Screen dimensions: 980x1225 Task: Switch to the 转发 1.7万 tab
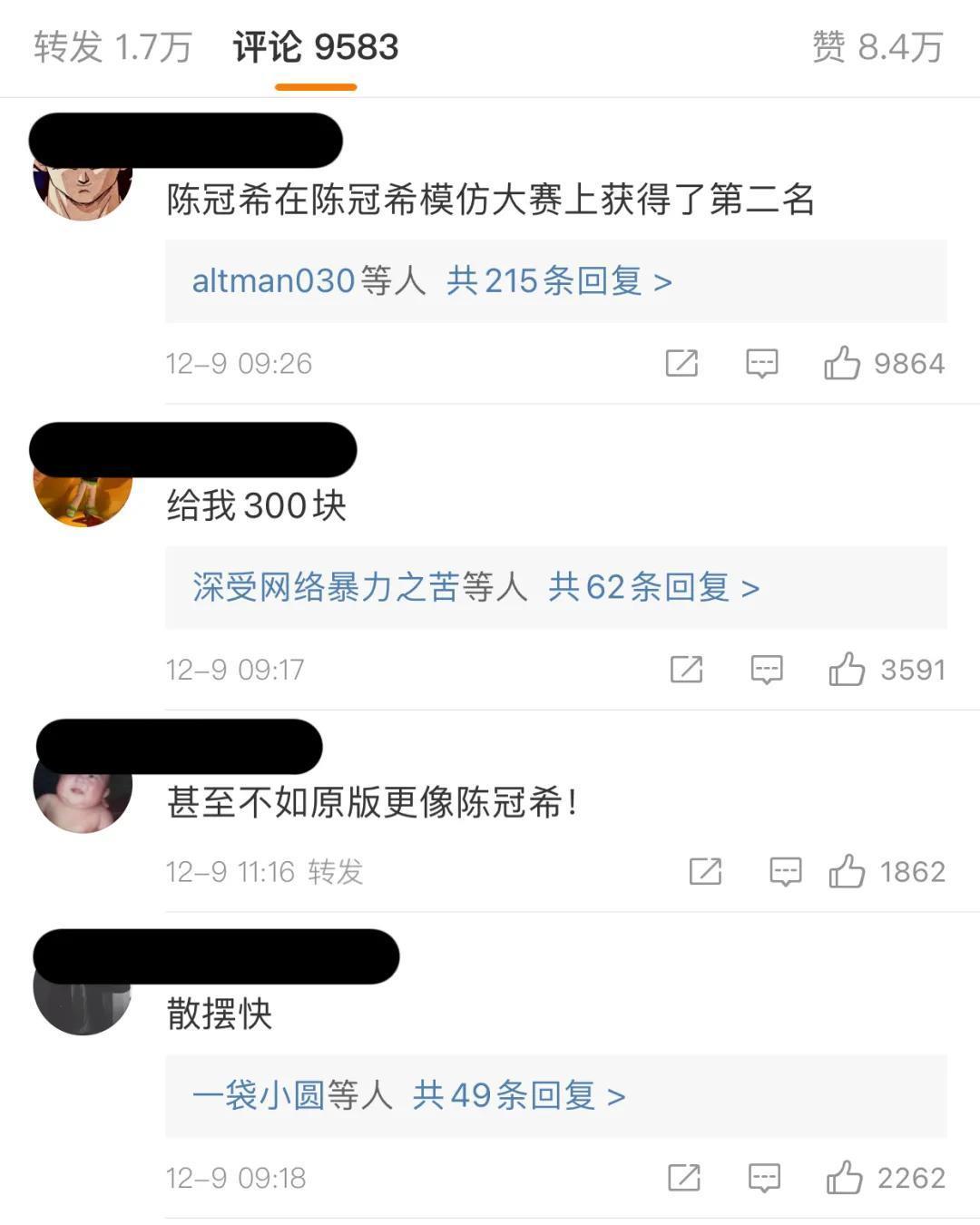click(113, 47)
